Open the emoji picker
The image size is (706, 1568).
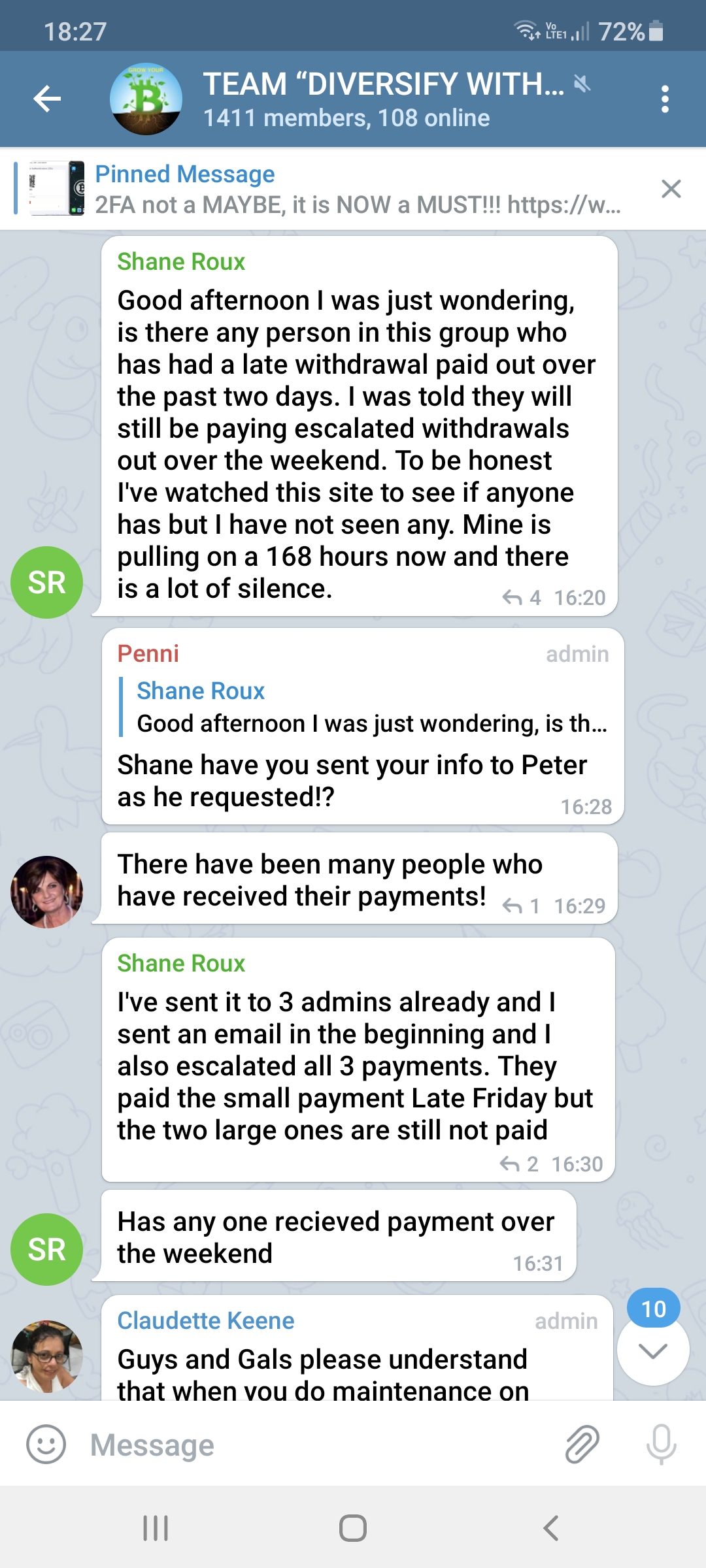[x=46, y=1445]
